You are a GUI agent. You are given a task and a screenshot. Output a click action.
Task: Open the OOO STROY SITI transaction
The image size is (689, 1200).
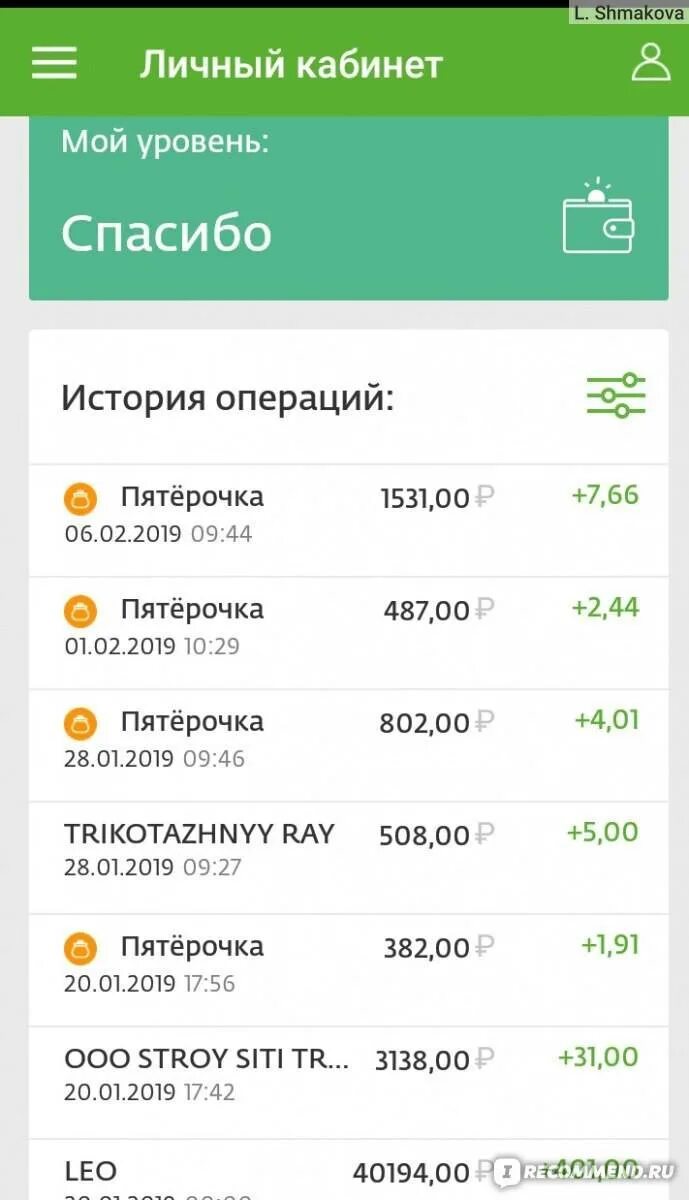tap(348, 1076)
